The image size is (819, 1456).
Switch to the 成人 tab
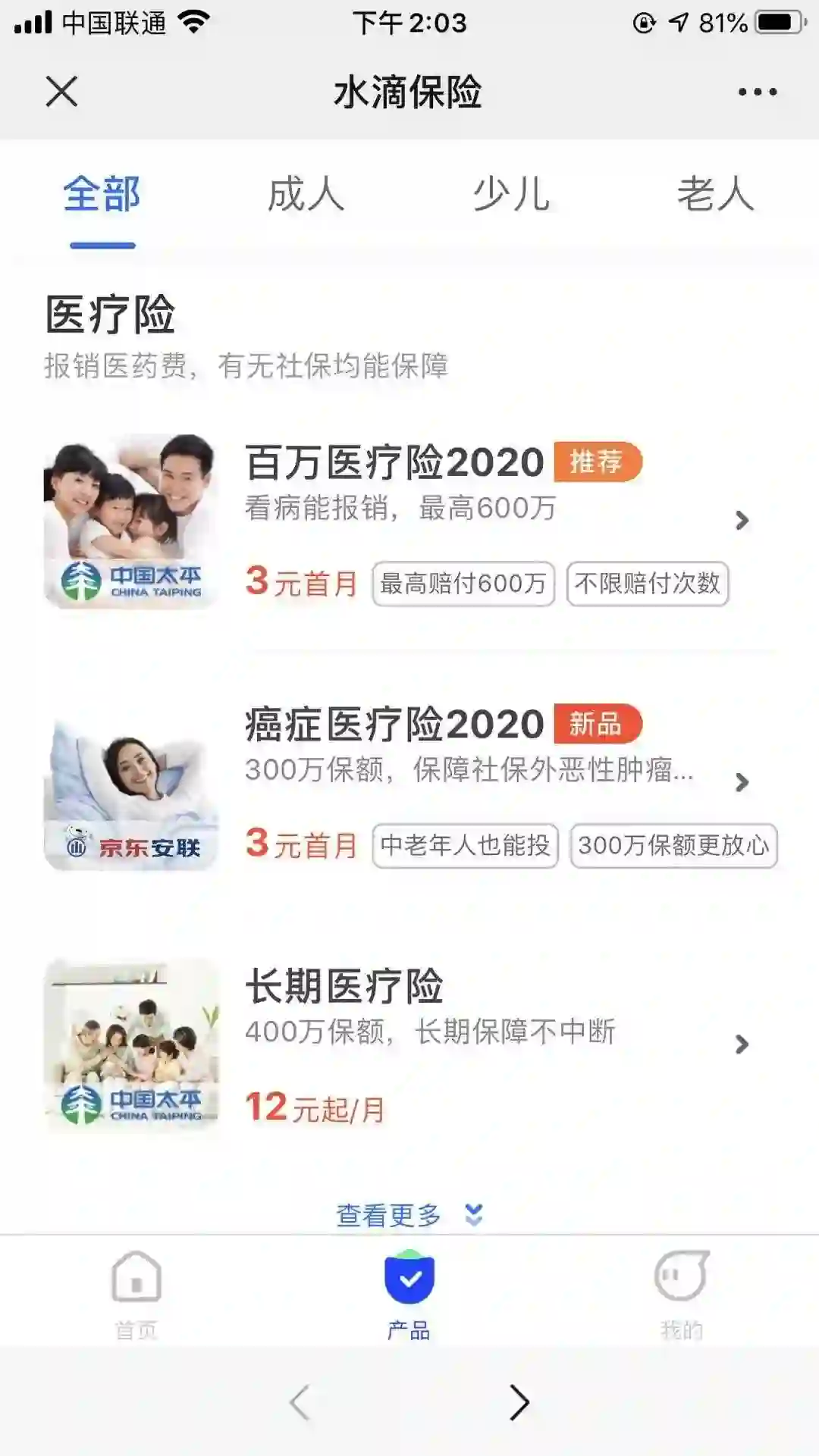point(306,195)
